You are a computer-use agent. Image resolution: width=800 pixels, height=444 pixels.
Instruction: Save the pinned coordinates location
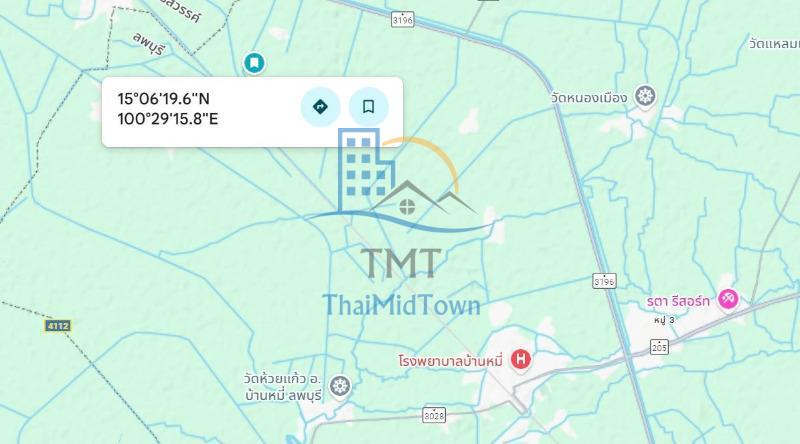(x=368, y=106)
